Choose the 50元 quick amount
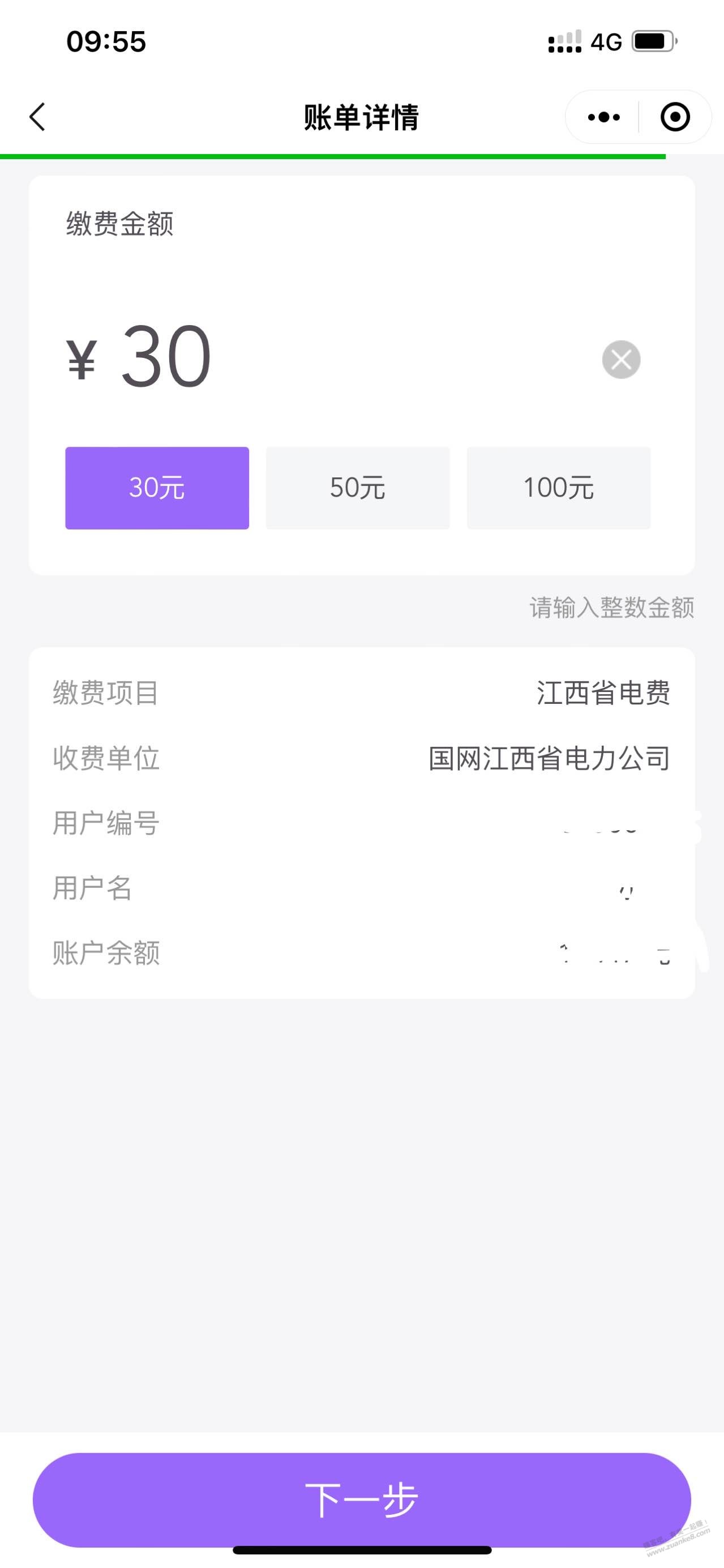The height and width of the screenshot is (1568, 724). [358, 488]
